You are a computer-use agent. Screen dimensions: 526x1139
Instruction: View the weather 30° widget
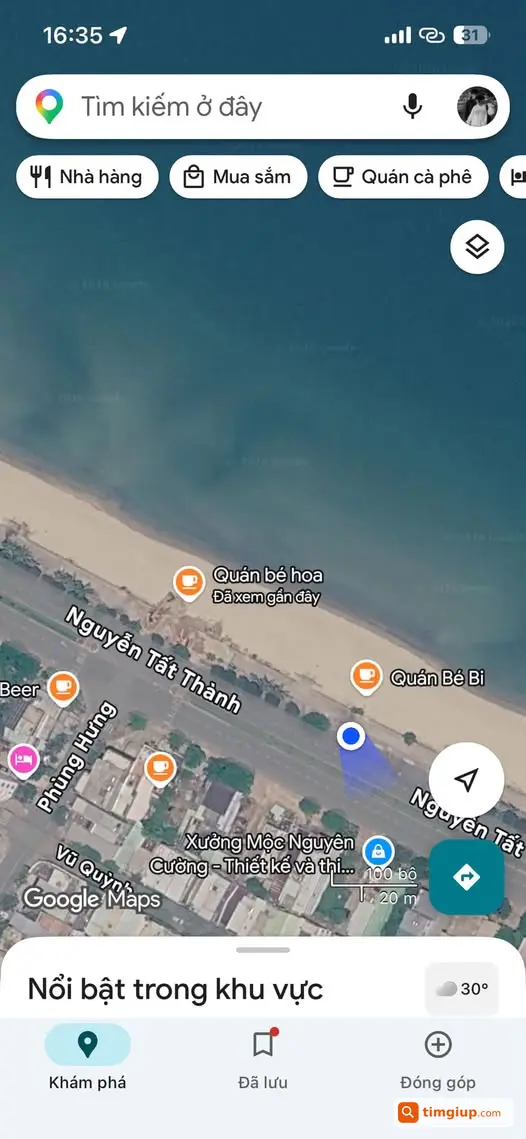[462, 988]
